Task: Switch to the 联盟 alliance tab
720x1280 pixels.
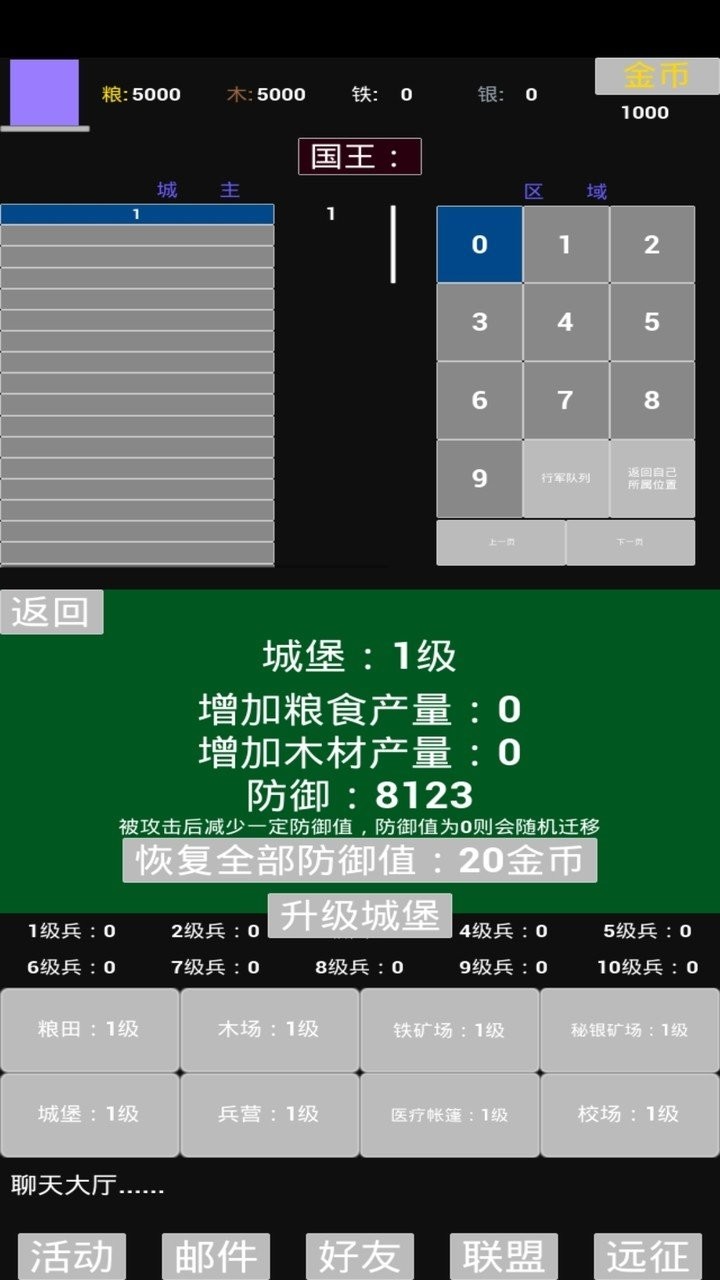Action: pos(503,1256)
